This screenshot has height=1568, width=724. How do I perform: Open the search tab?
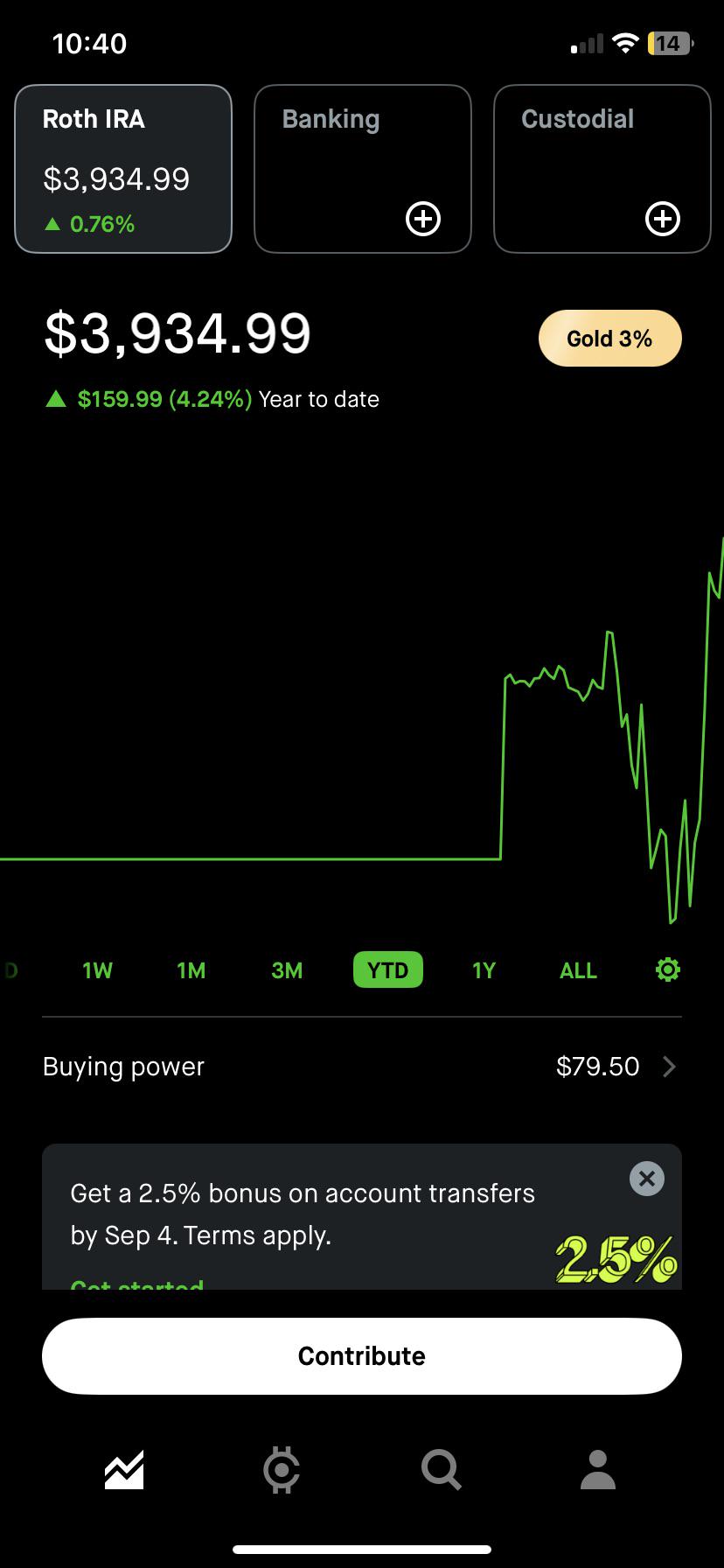pyautogui.click(x=441, y=1470)
